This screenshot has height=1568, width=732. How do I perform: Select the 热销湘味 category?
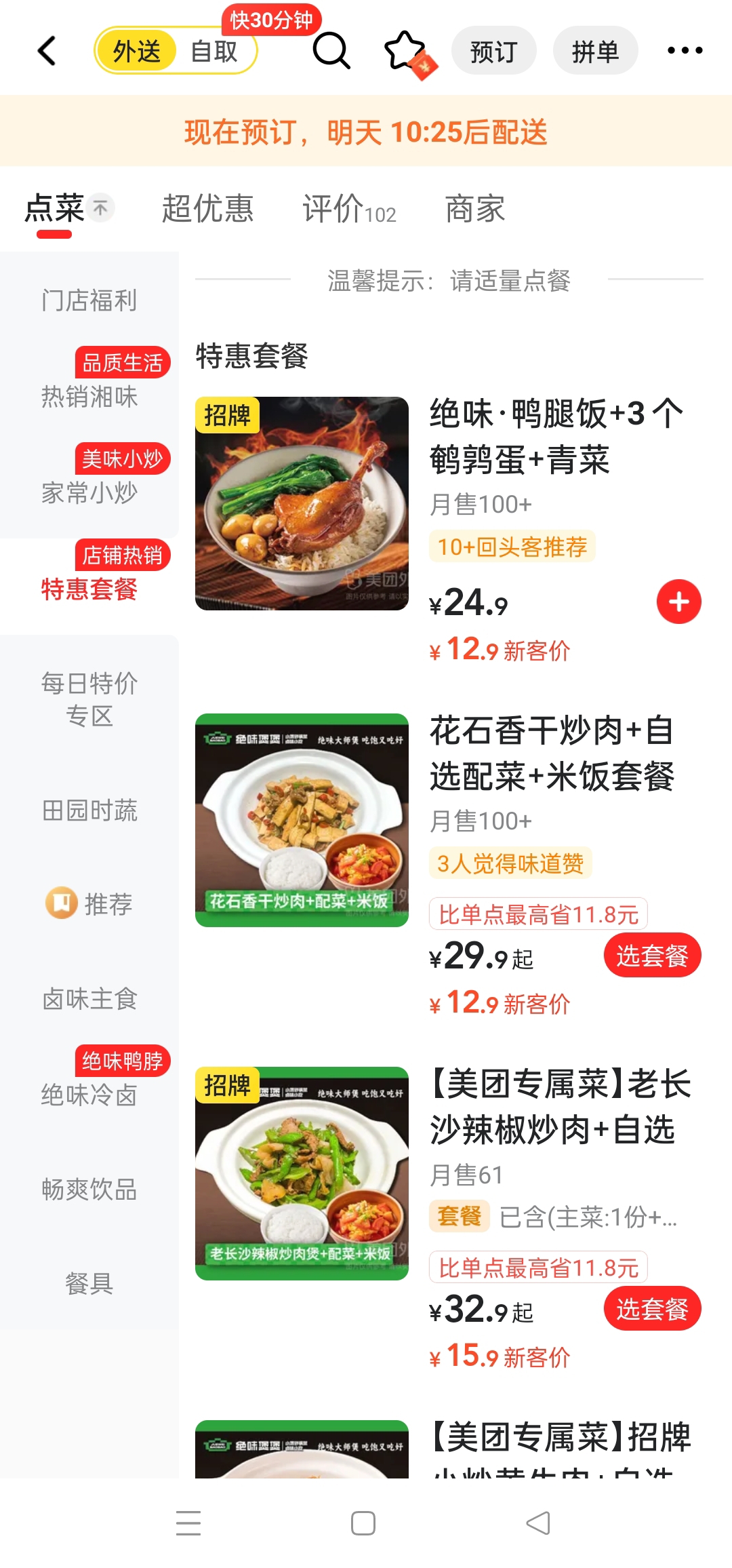coord(89,396)
